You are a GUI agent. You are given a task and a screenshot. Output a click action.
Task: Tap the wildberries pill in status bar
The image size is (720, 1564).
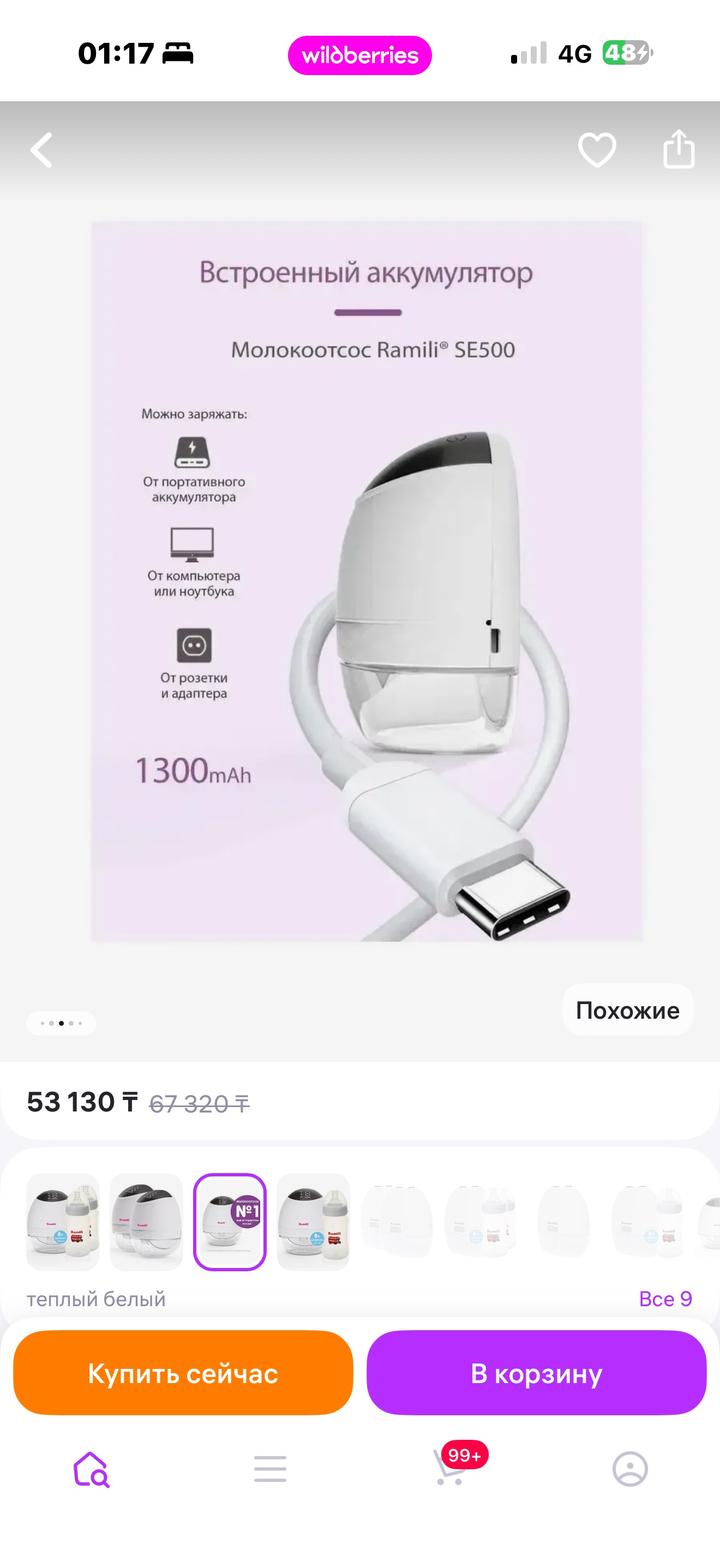360,55
